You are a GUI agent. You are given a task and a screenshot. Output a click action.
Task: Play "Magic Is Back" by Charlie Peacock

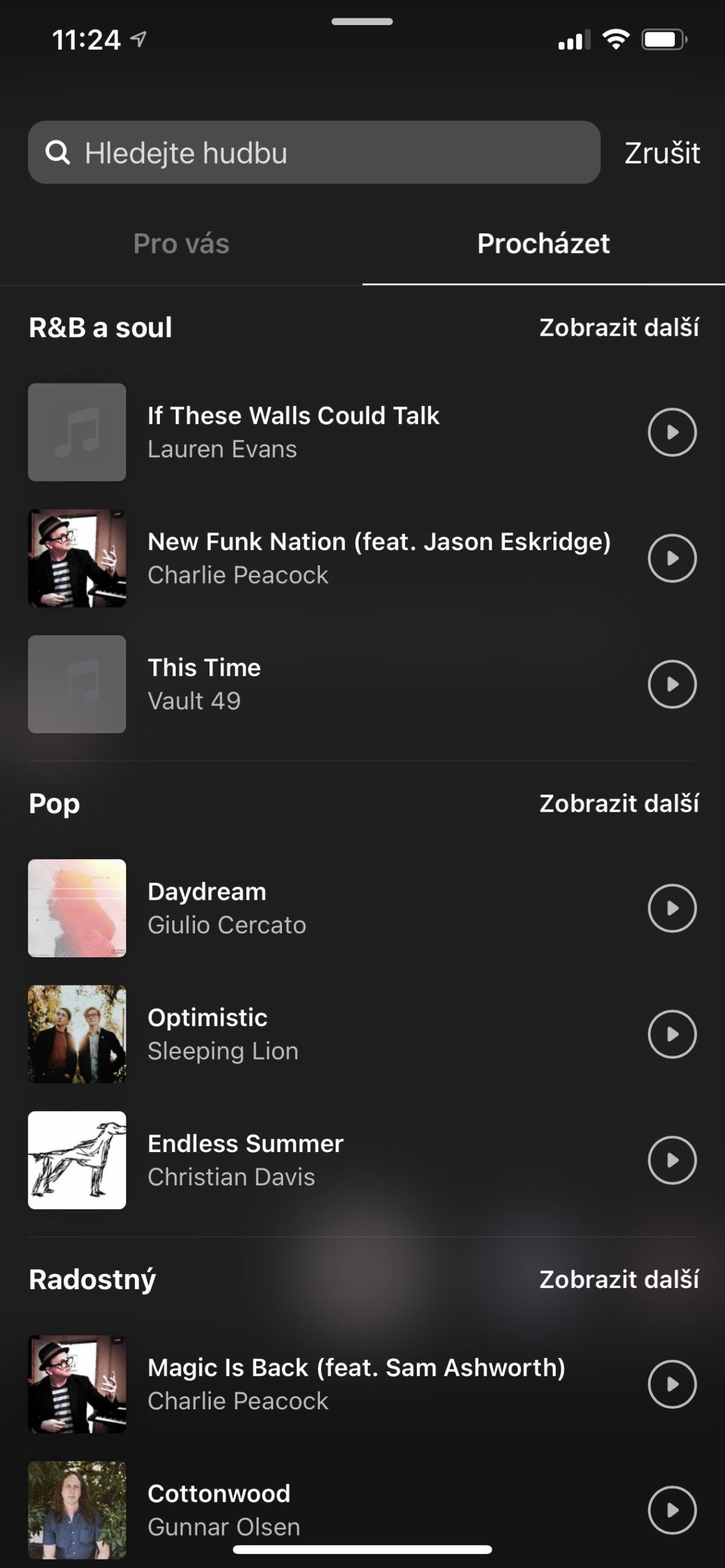(672, 1384)
